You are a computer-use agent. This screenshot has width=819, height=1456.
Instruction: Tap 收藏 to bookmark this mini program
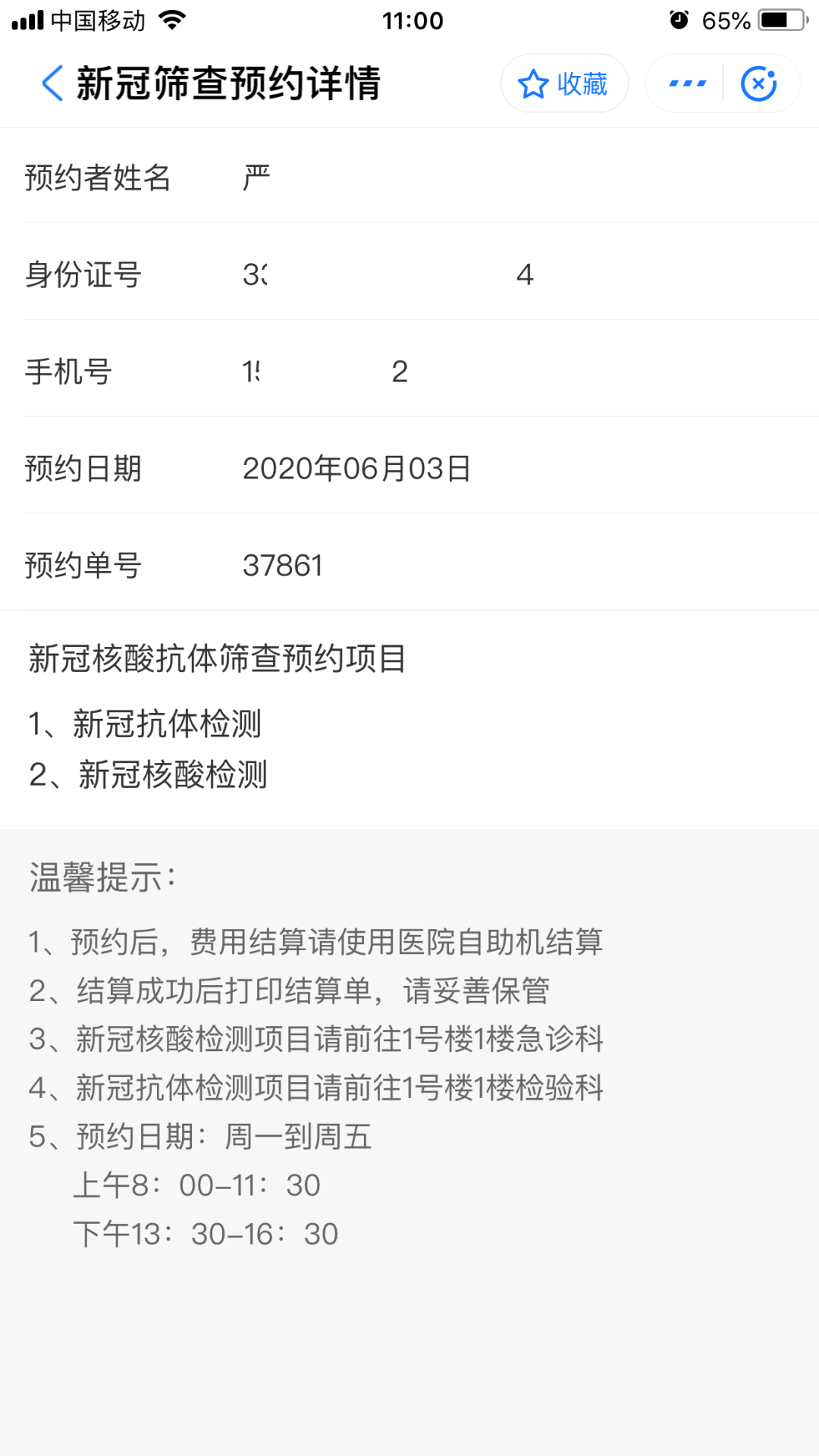point(564,83)
